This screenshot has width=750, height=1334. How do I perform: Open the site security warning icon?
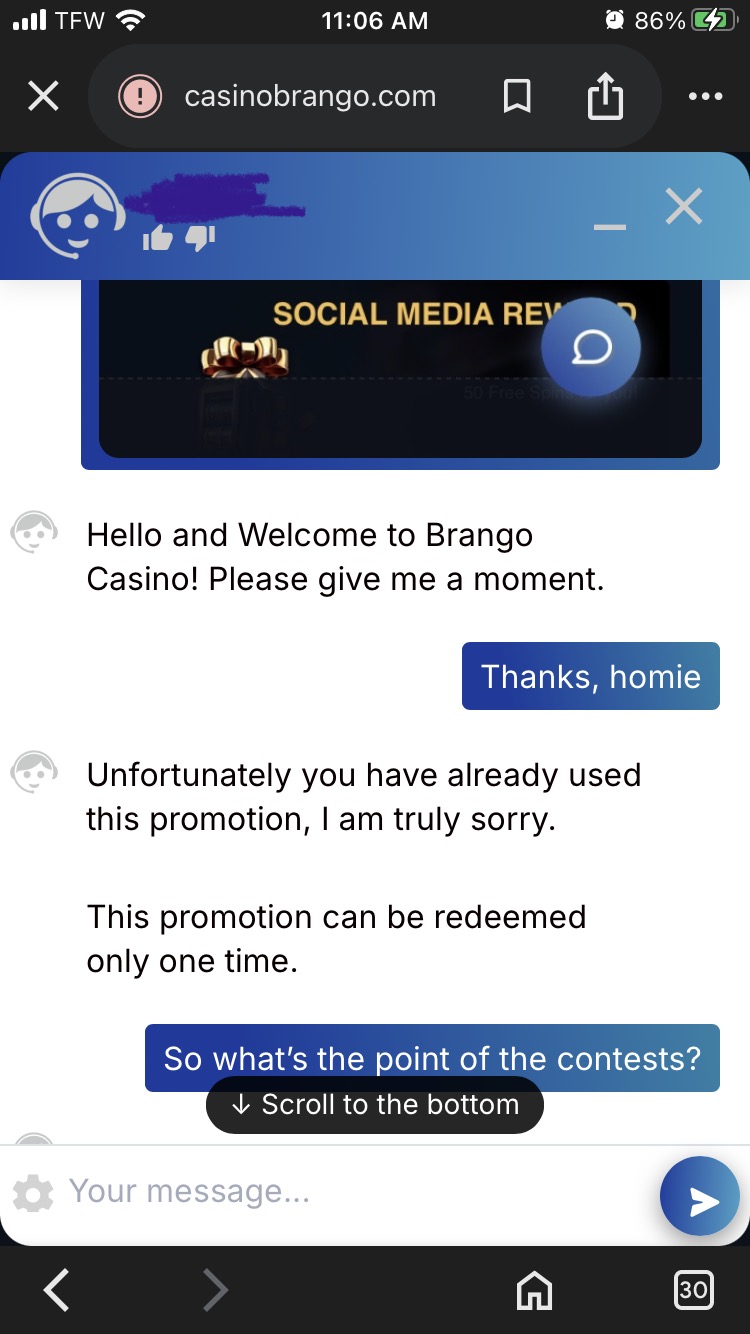pos(140,97)
